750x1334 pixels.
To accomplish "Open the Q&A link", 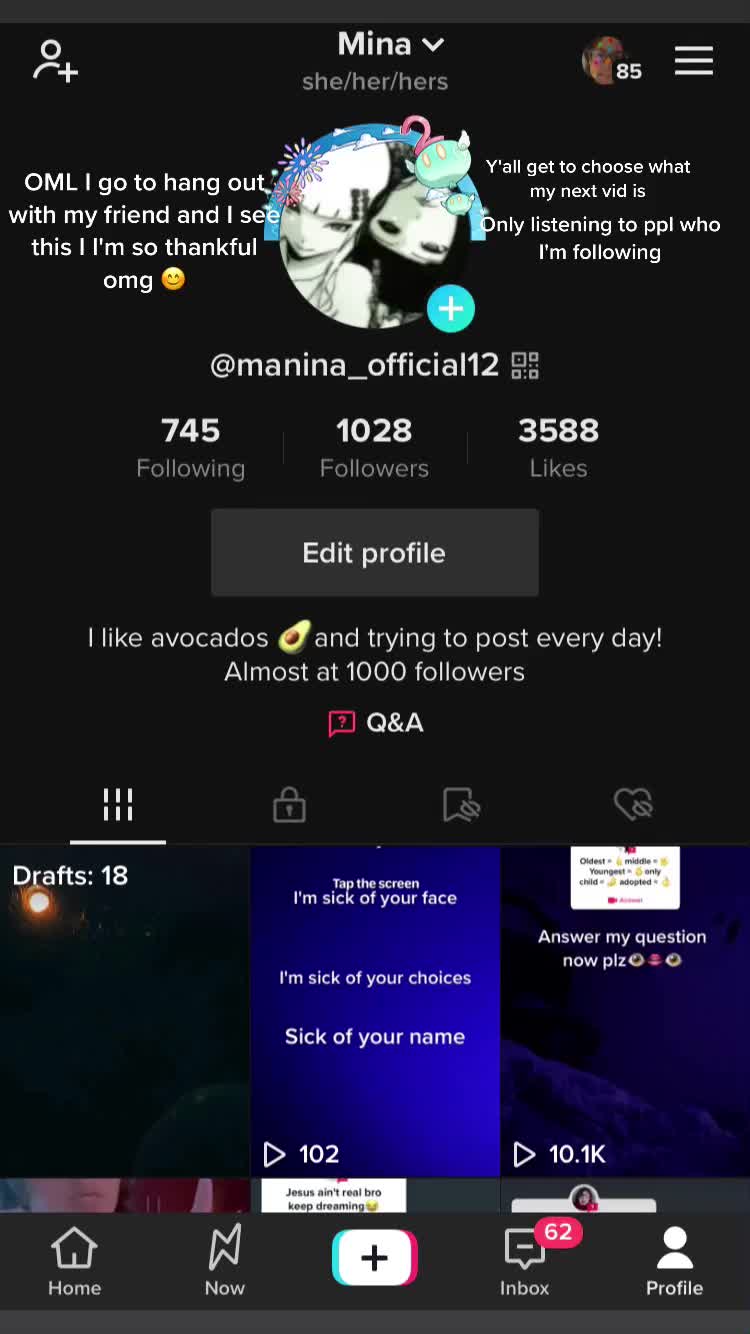I will pos(376,722).
